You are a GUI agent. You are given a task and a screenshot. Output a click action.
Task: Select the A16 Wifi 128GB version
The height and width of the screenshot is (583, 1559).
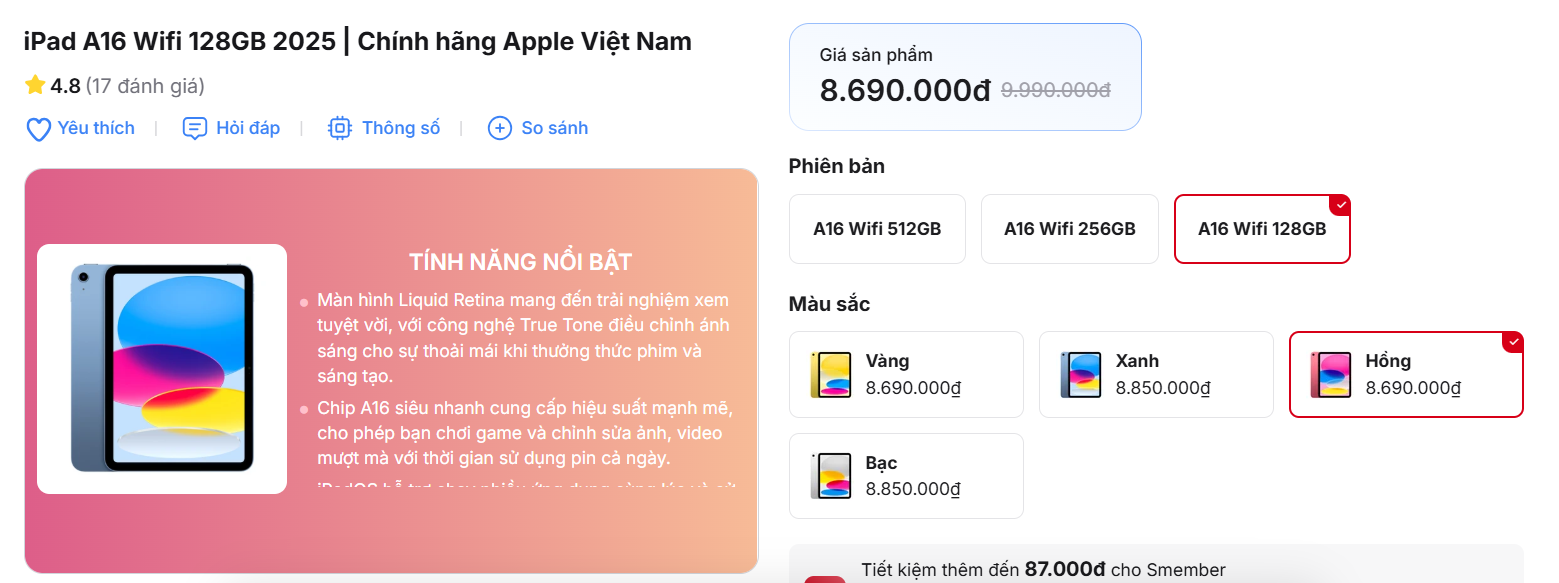click(1262, 229)
